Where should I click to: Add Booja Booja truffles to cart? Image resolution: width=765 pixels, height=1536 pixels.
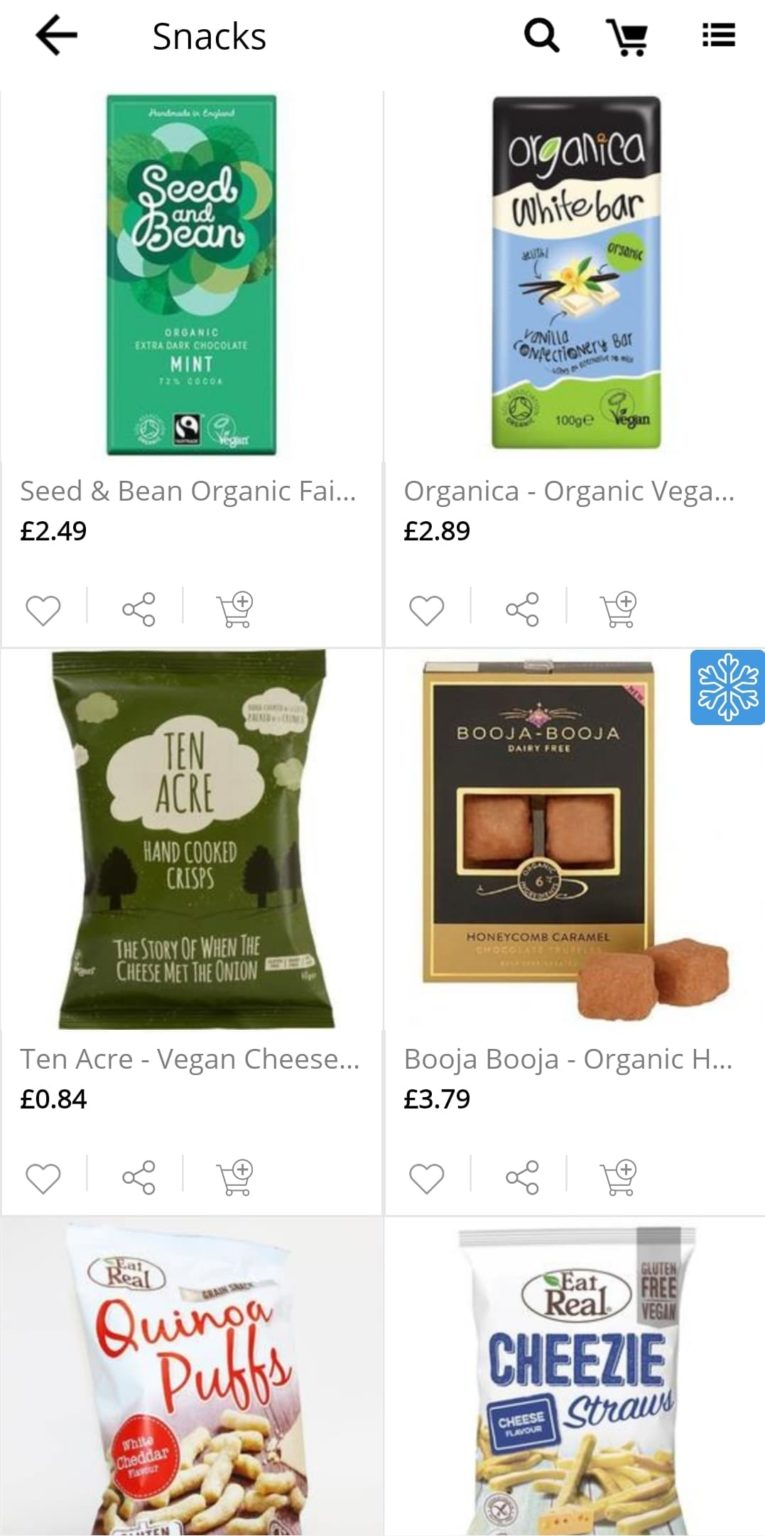point(617,1177)
